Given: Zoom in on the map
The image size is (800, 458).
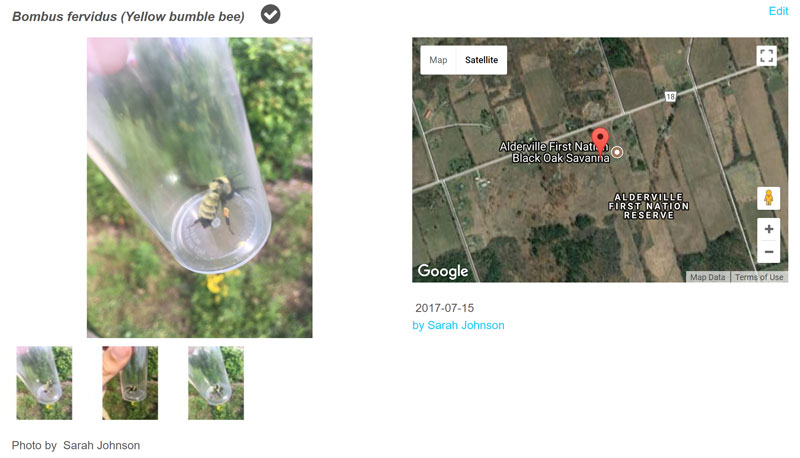Looking at the screenshot, I should (768, 229).
